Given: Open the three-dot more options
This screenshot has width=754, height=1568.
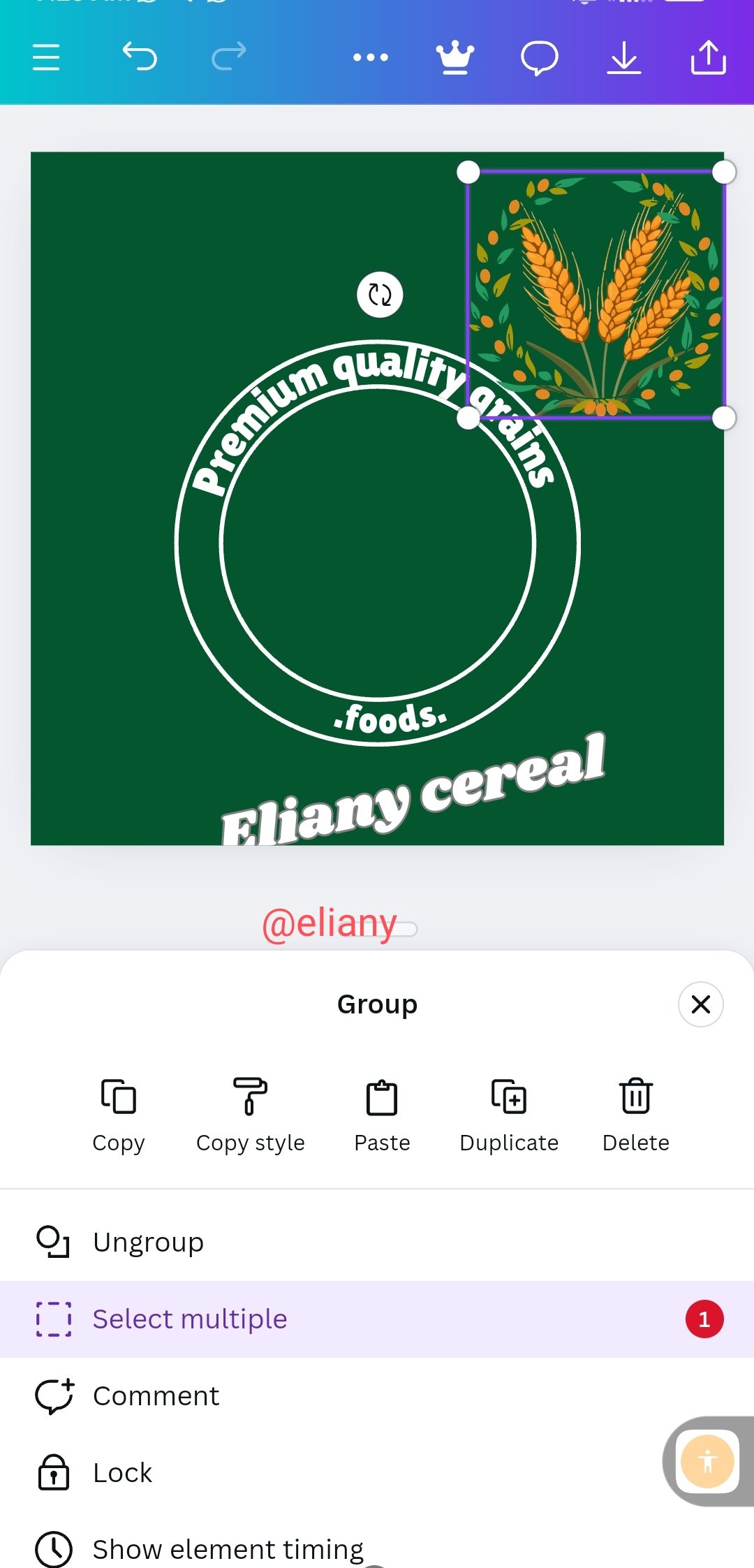Looking at the screenshot, I should (x=371, y=57).
